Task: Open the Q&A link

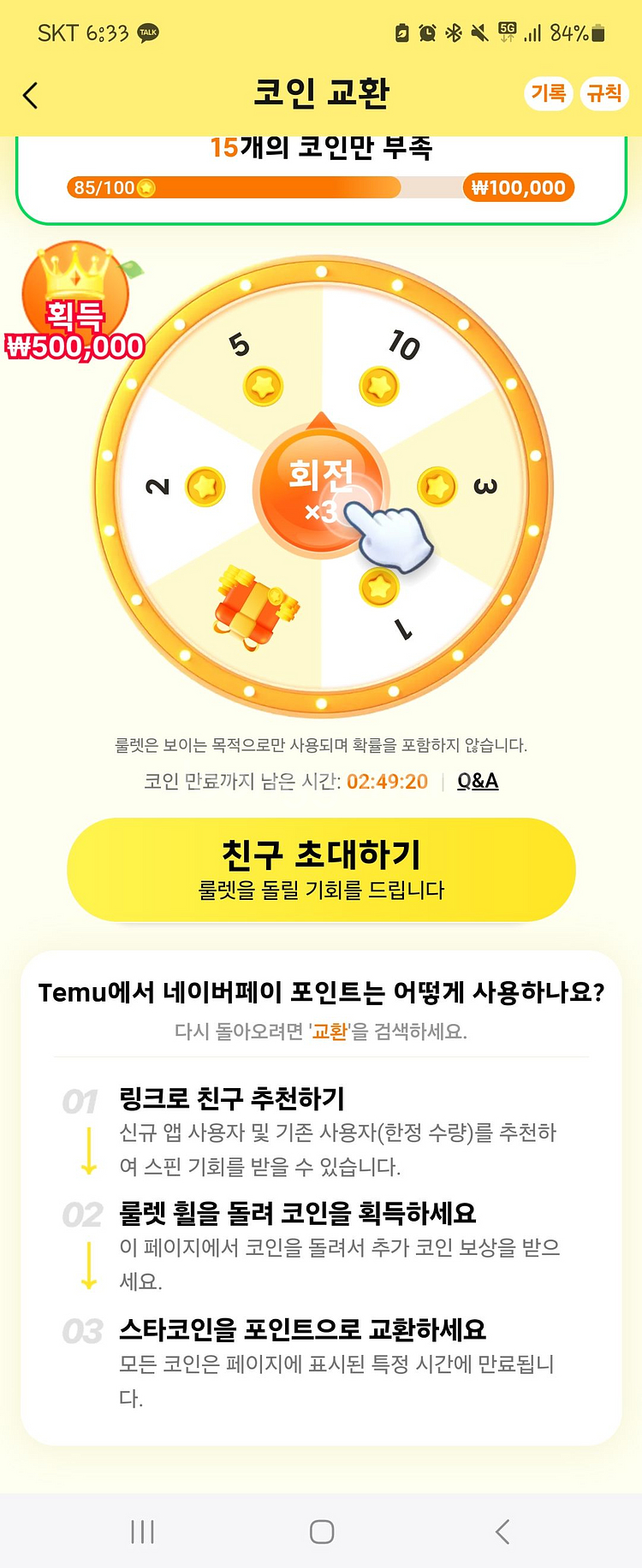Action: click(478, 781)
